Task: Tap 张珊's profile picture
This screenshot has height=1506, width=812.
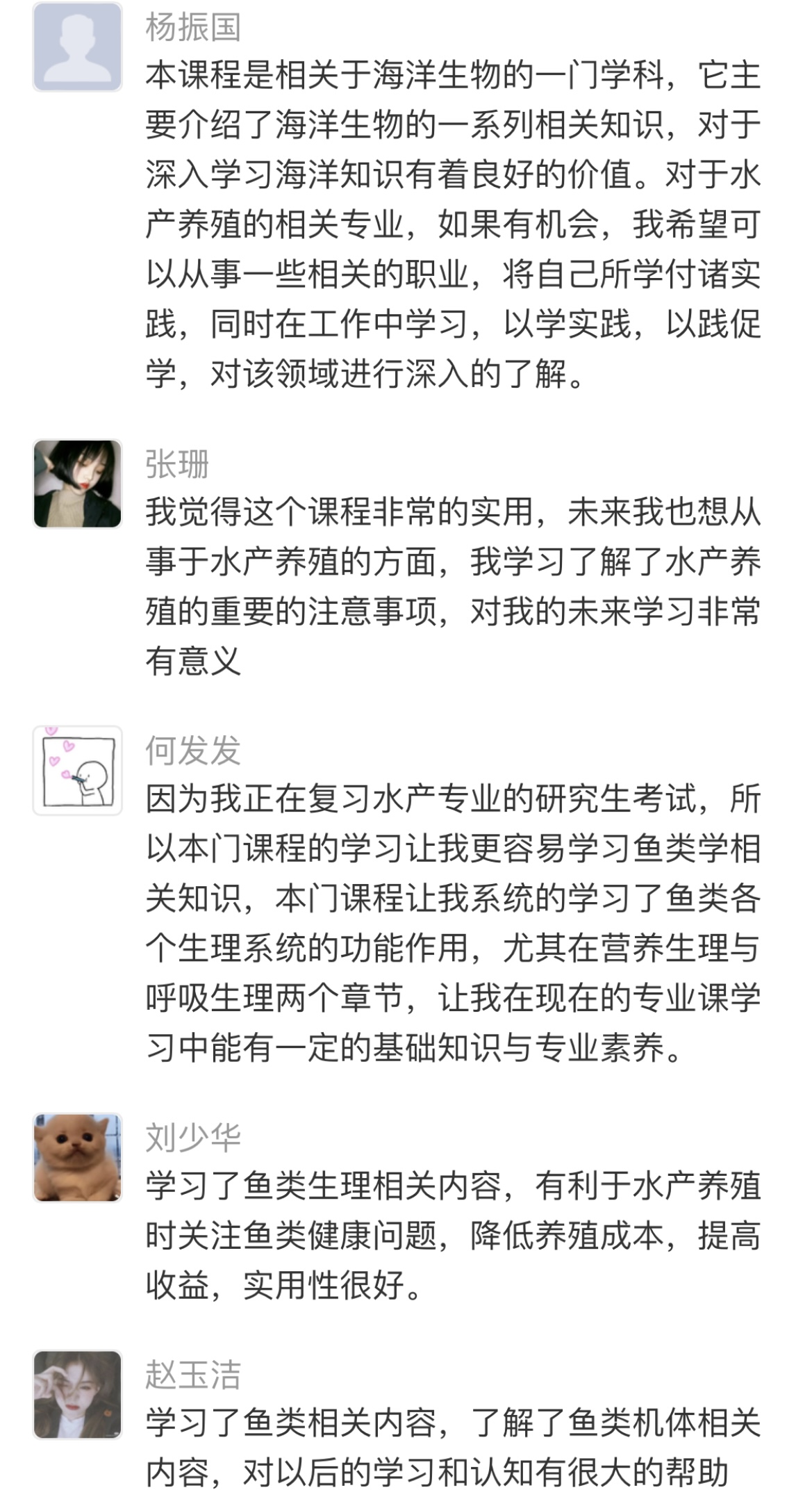Action: (77, 484)
